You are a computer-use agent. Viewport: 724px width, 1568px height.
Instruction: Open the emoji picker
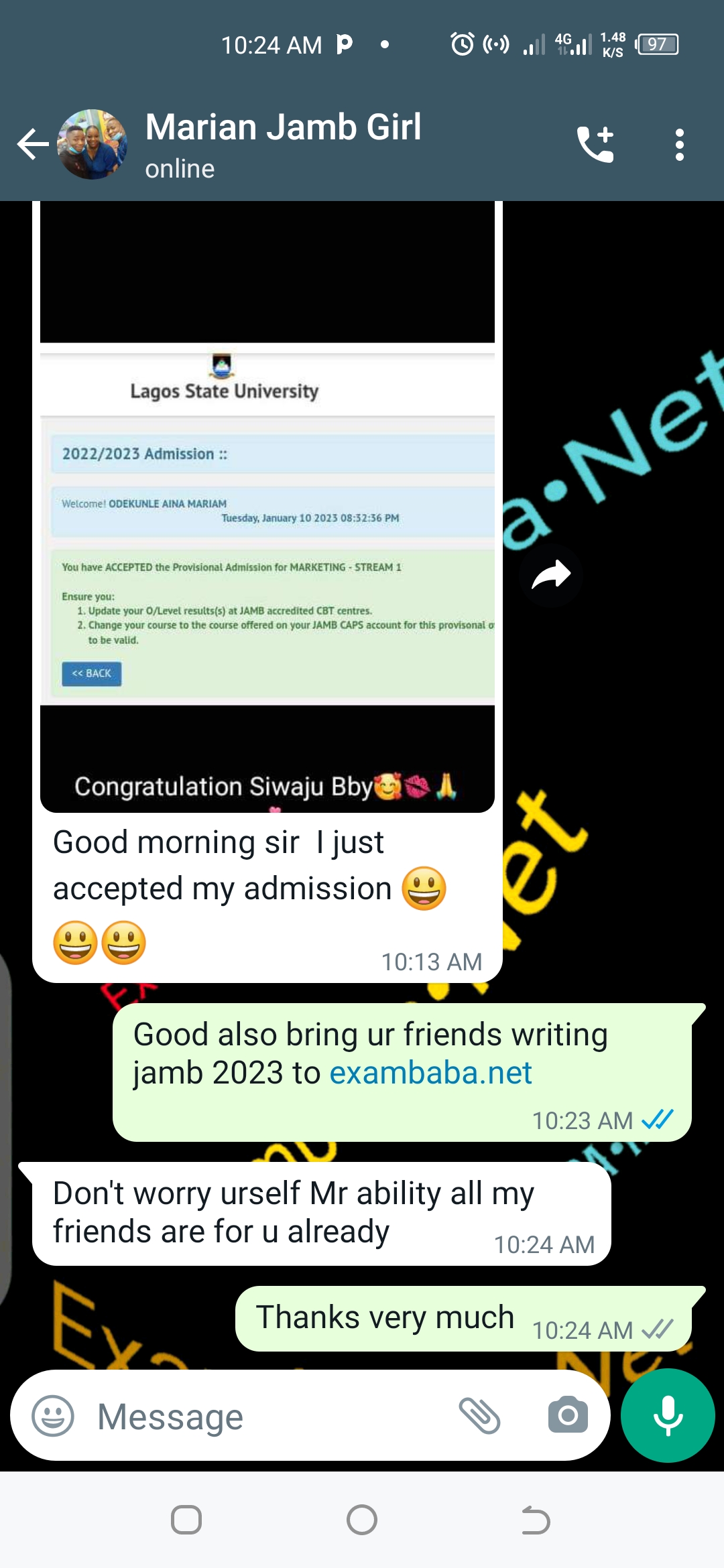53,1416
